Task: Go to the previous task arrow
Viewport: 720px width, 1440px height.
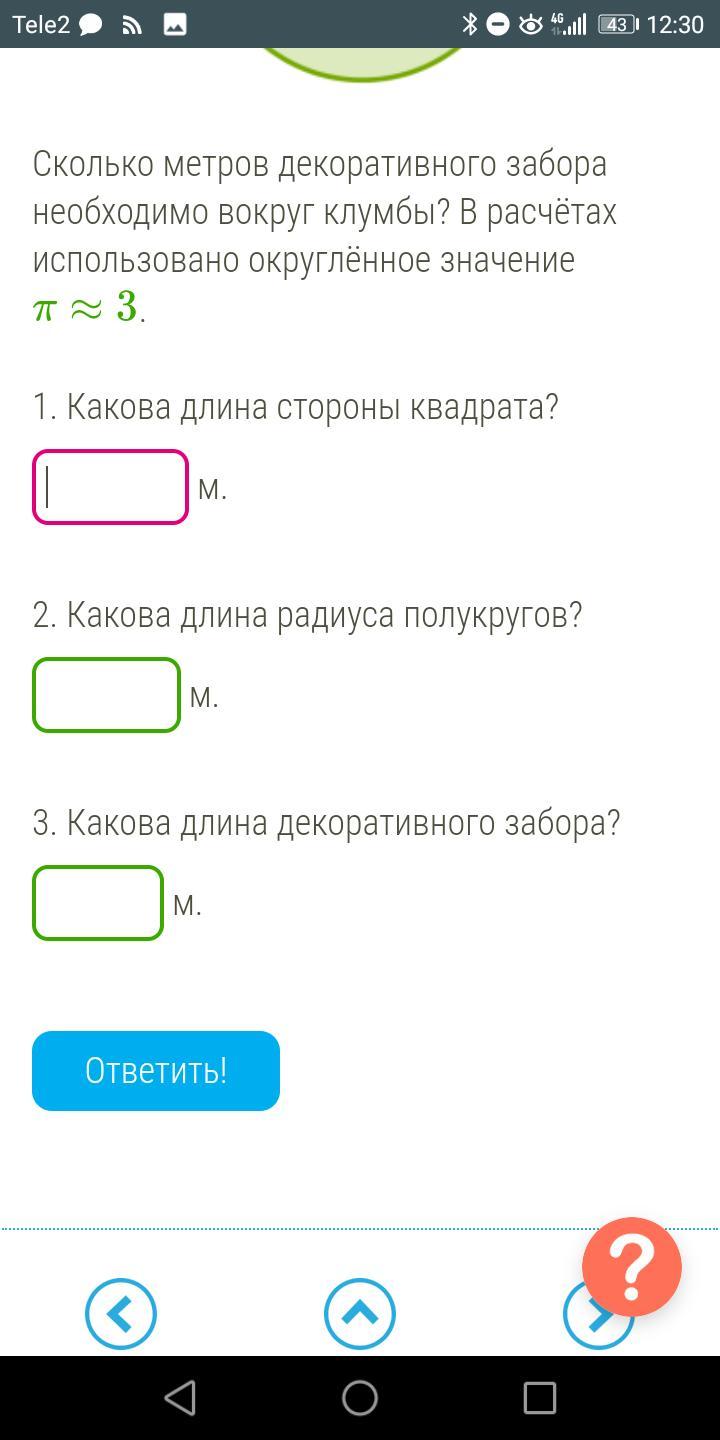Action: coord(121,1314)
